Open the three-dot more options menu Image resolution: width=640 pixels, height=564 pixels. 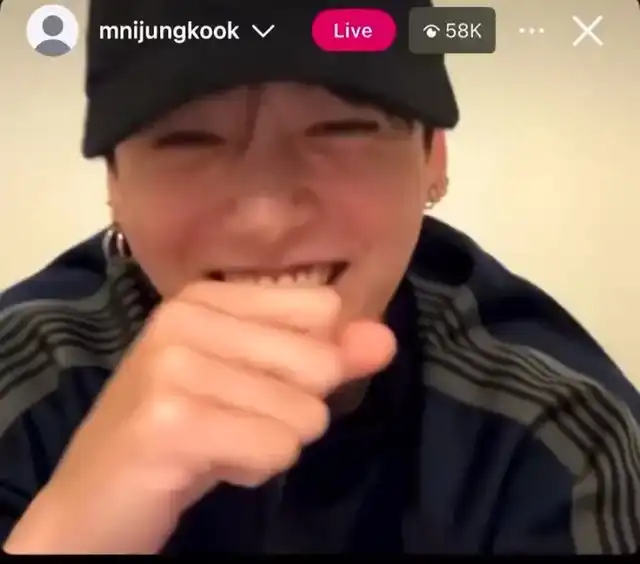532,31
